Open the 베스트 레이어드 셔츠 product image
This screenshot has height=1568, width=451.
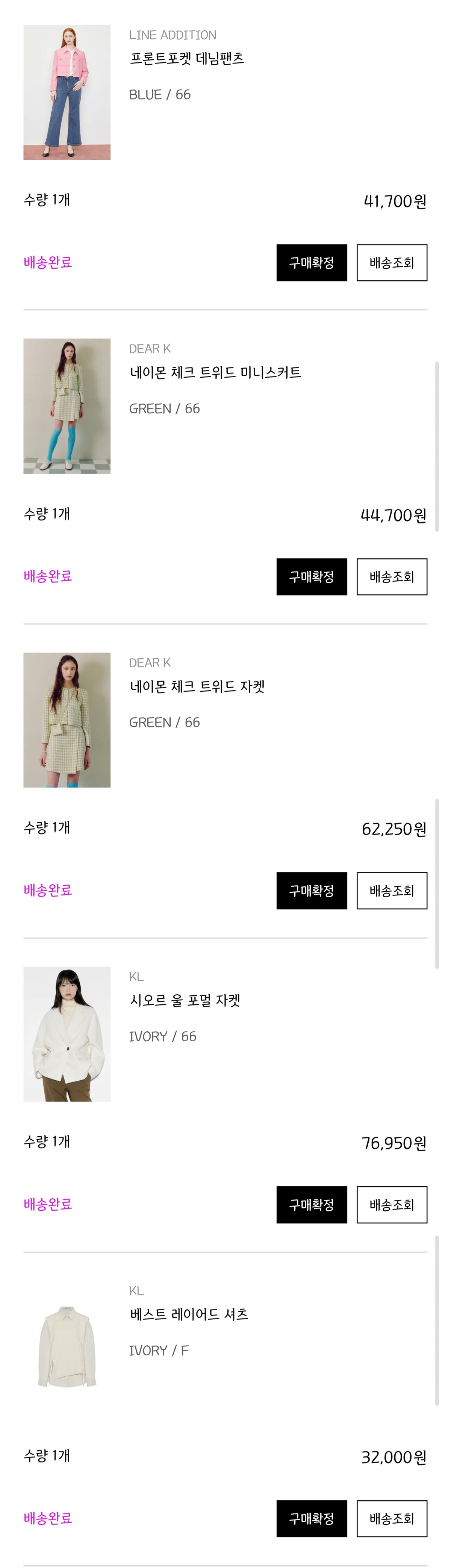point(67,1348)
